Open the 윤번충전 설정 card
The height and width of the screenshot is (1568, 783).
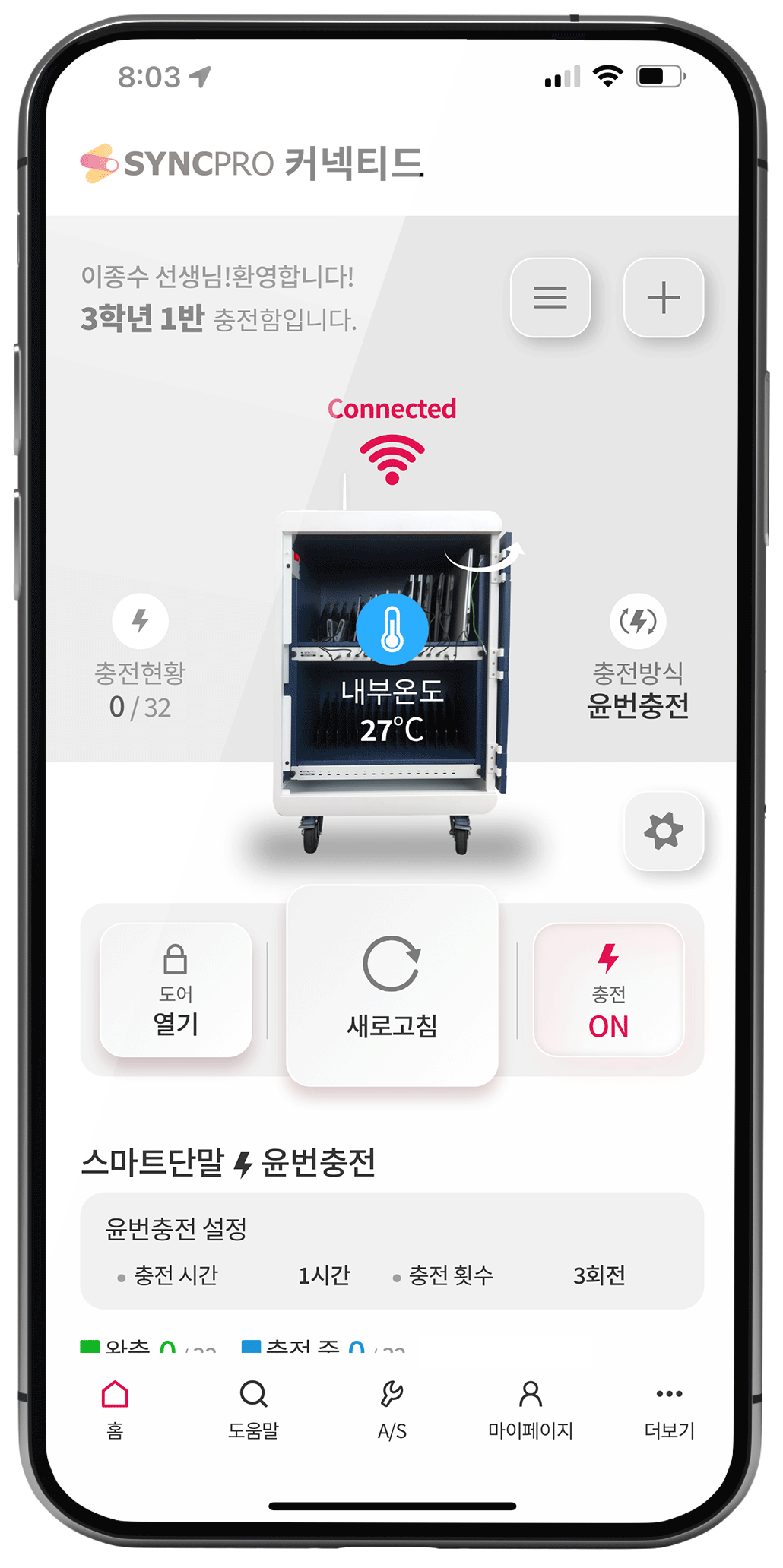point(392,1250)
